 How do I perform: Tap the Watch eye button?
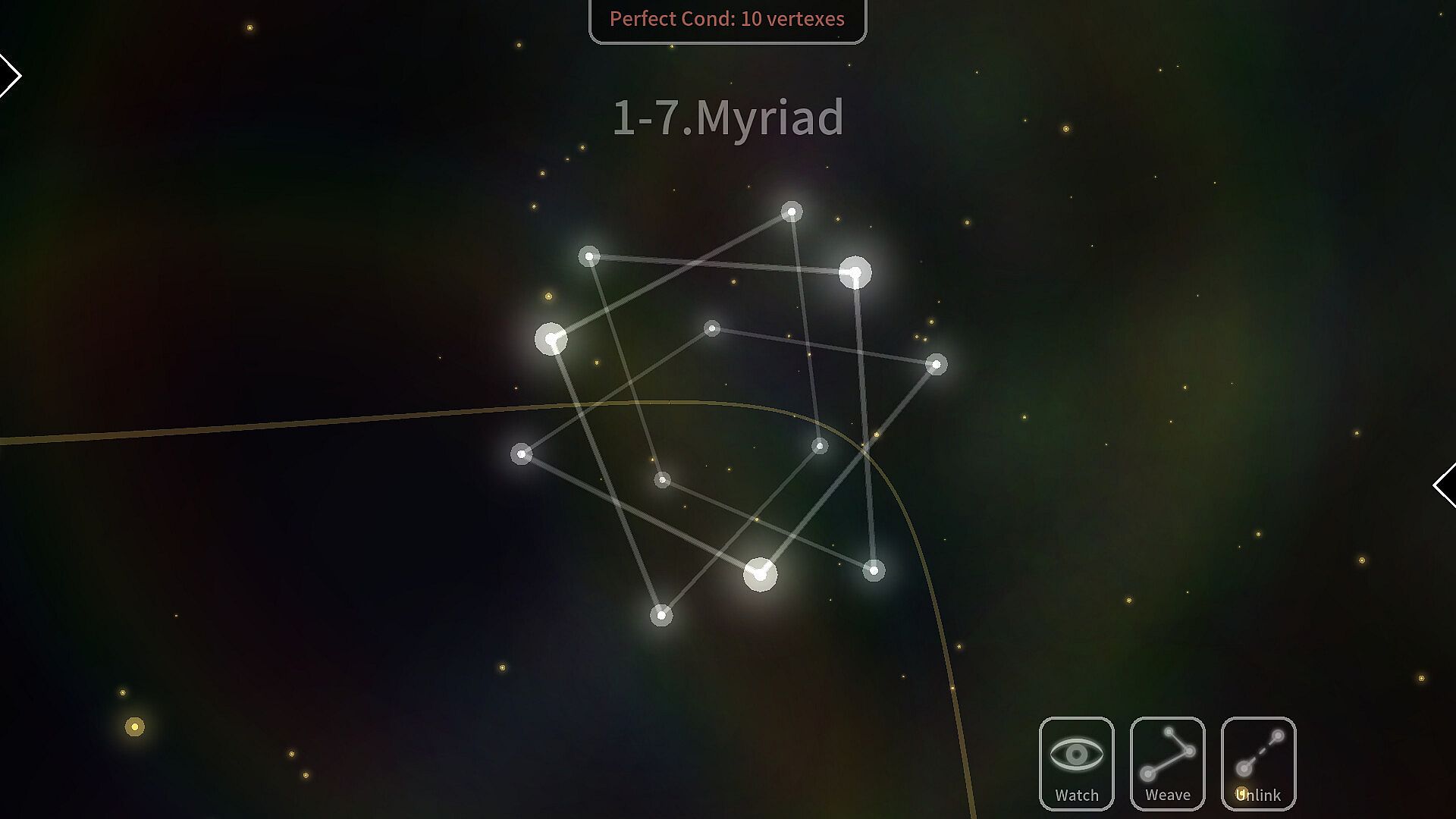point(1076,763)
